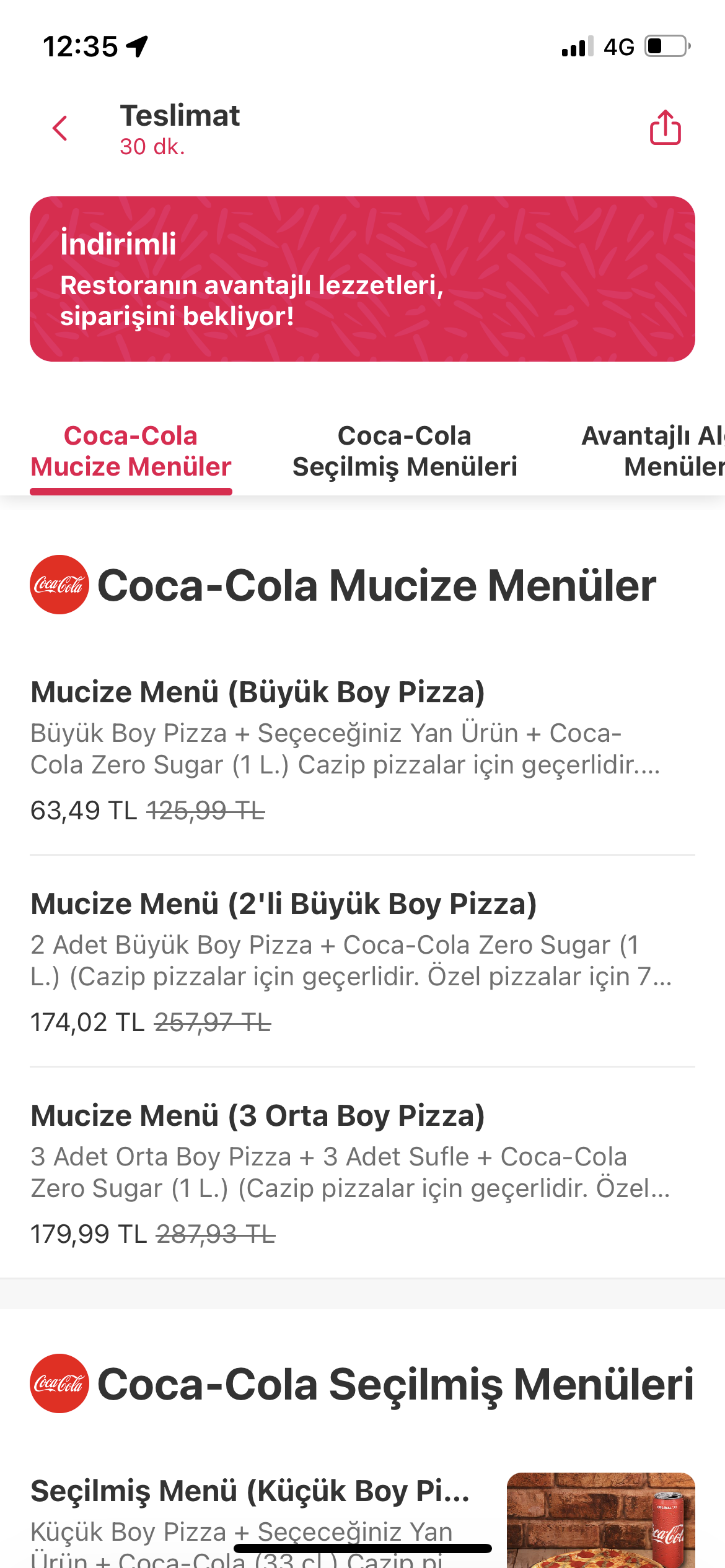
Task: Open Mucize Menü (Büyük Boy Pizza)
Action: [362, 749]
